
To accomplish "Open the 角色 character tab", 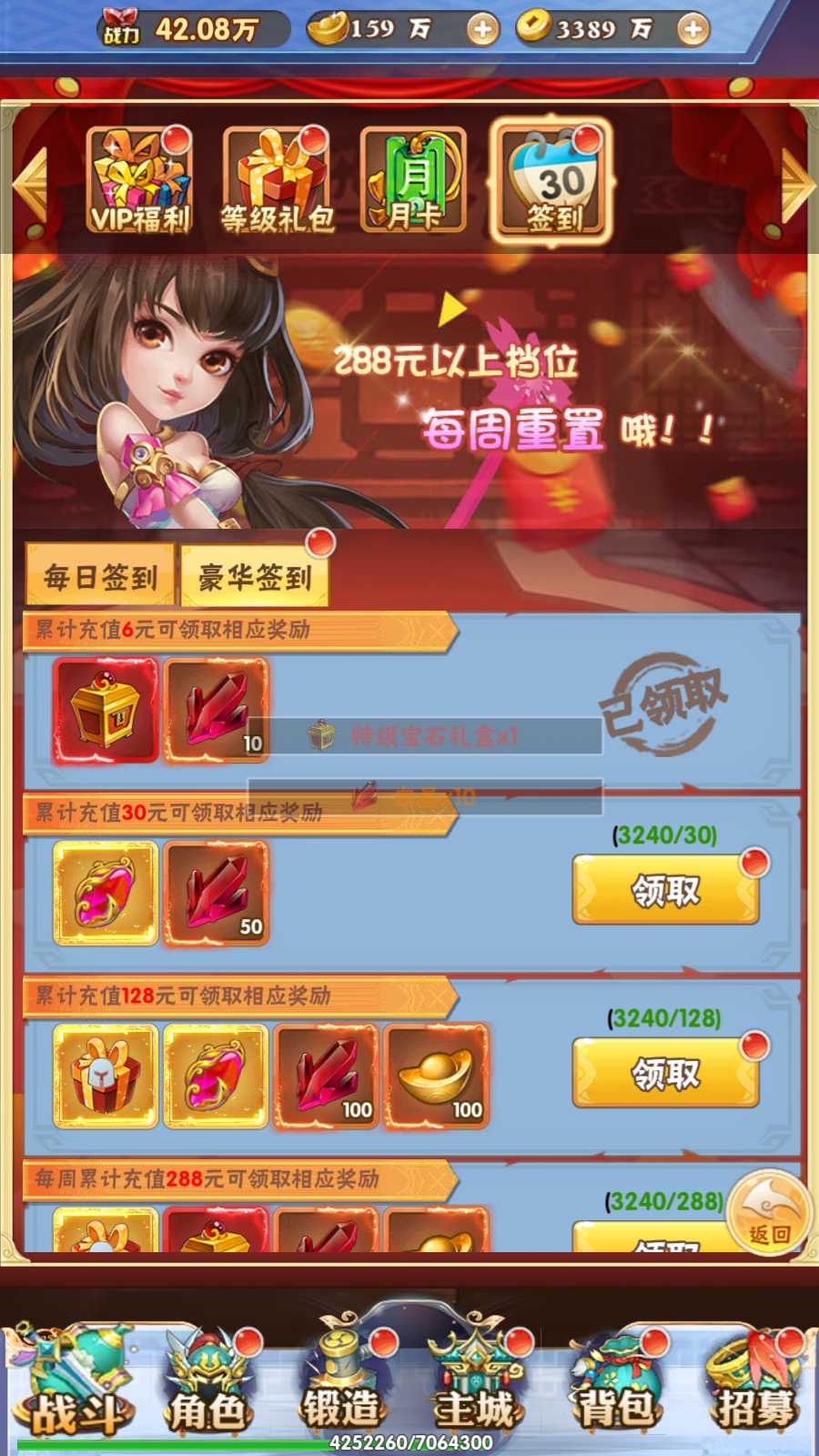I will click(x=207, y=1383).
